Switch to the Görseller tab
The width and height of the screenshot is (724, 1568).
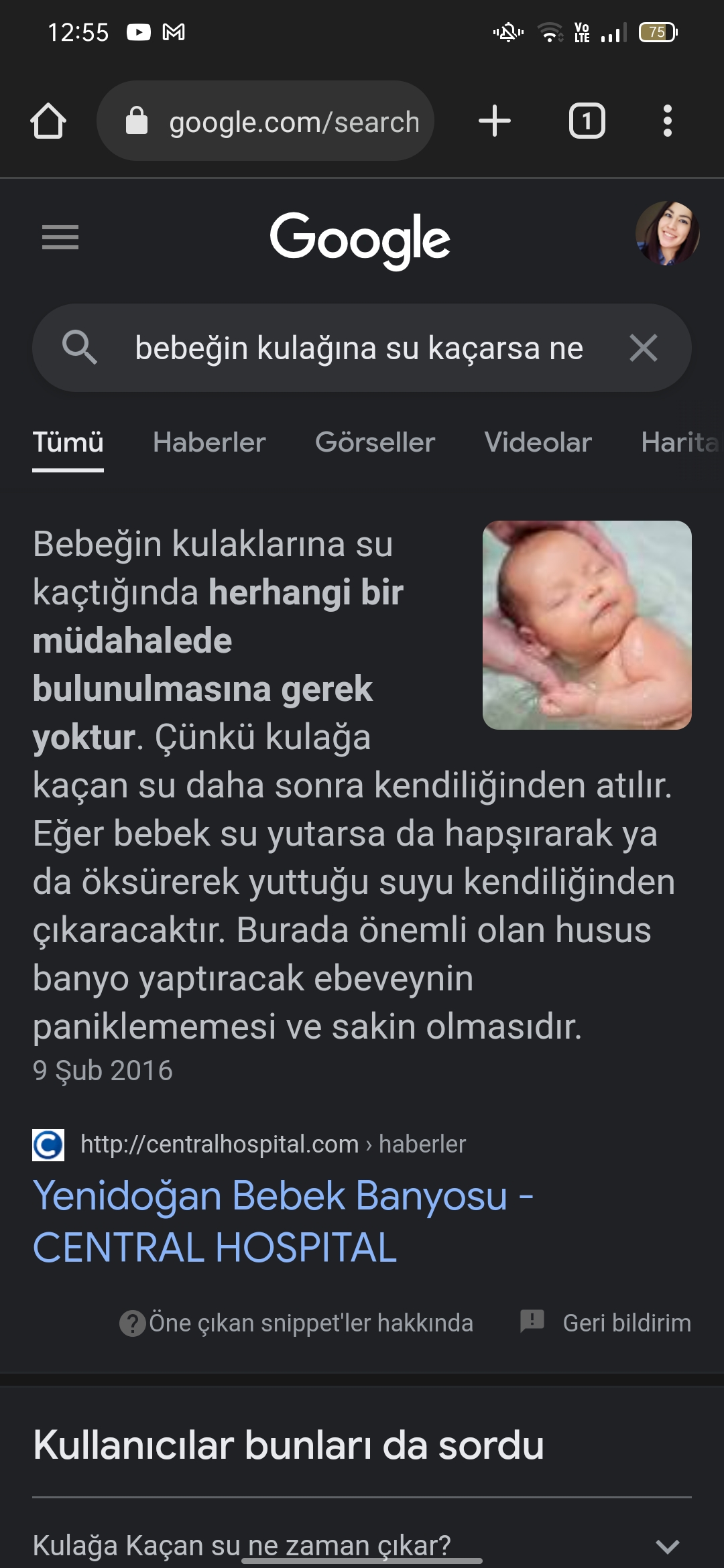(x=375, y=442)
